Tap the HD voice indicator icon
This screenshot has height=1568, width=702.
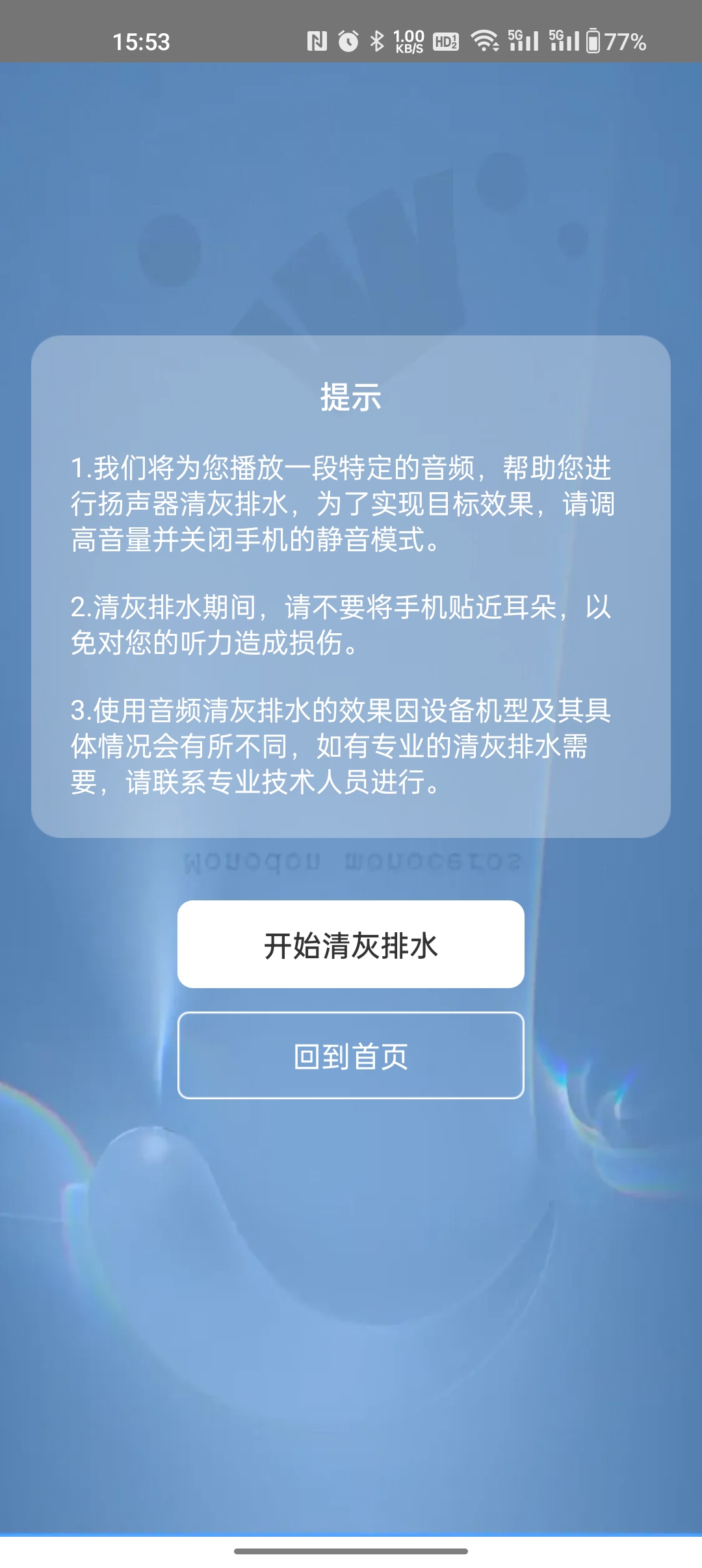click(446, 40)
